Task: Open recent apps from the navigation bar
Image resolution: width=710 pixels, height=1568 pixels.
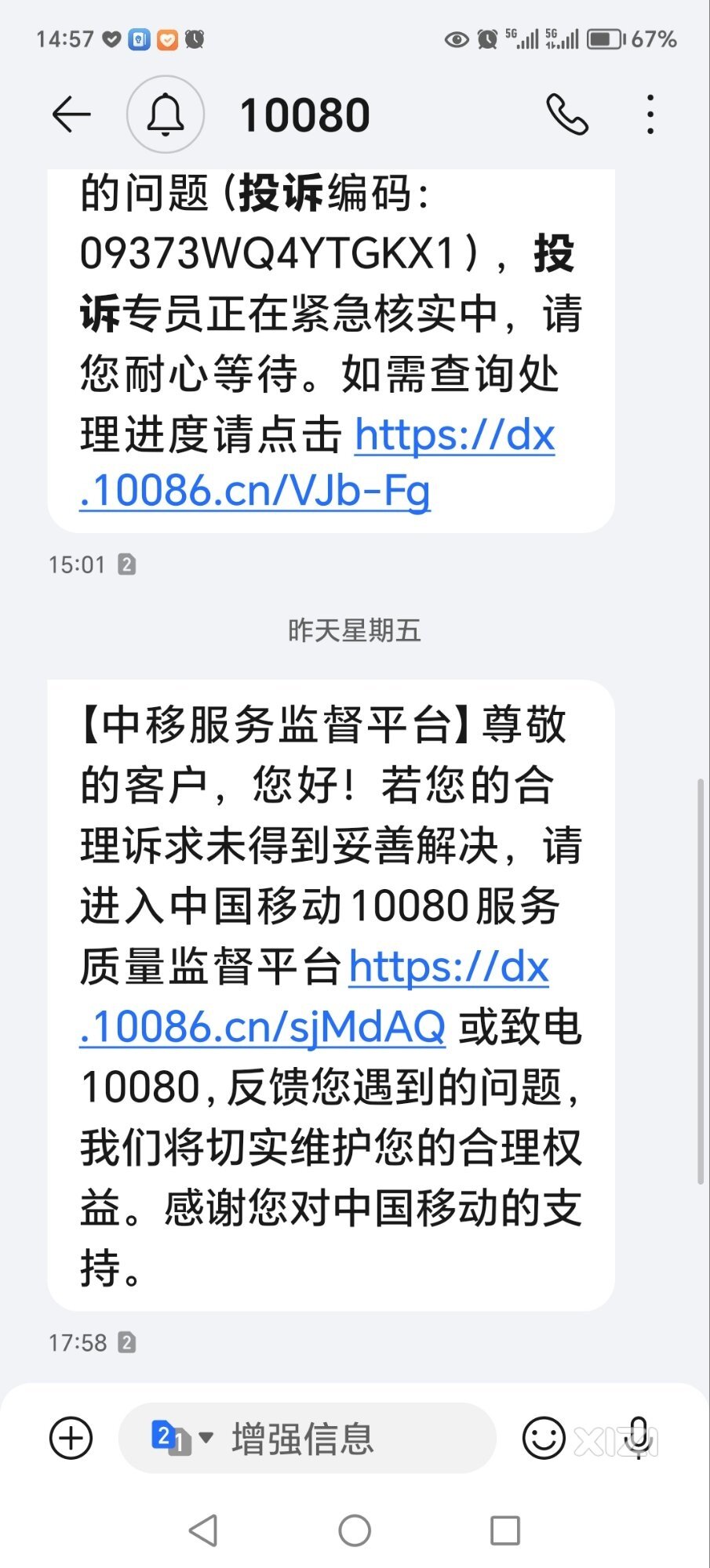Action: [x=504, y=1530]
